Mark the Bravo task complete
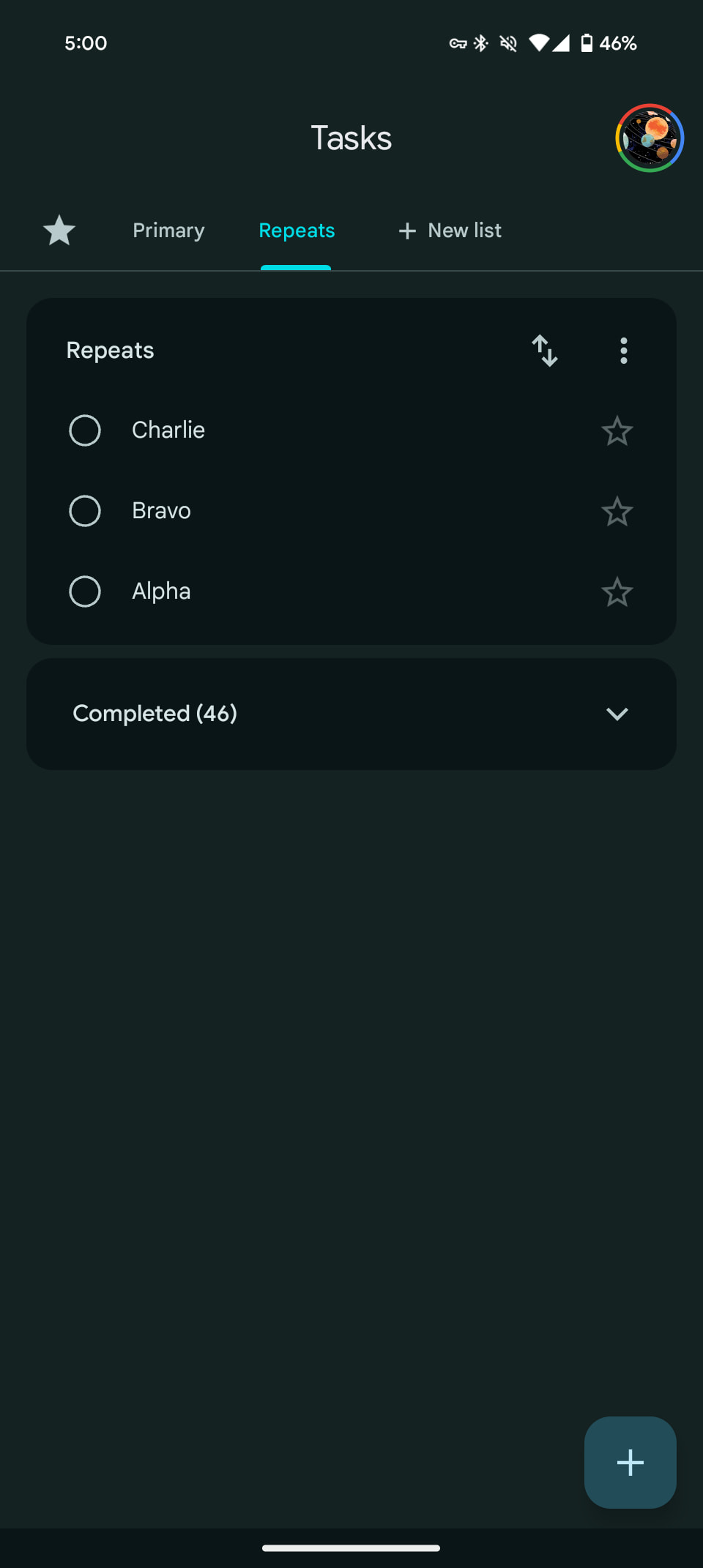The height and width of the screenshot is (1568, 703). coord(85,511)
